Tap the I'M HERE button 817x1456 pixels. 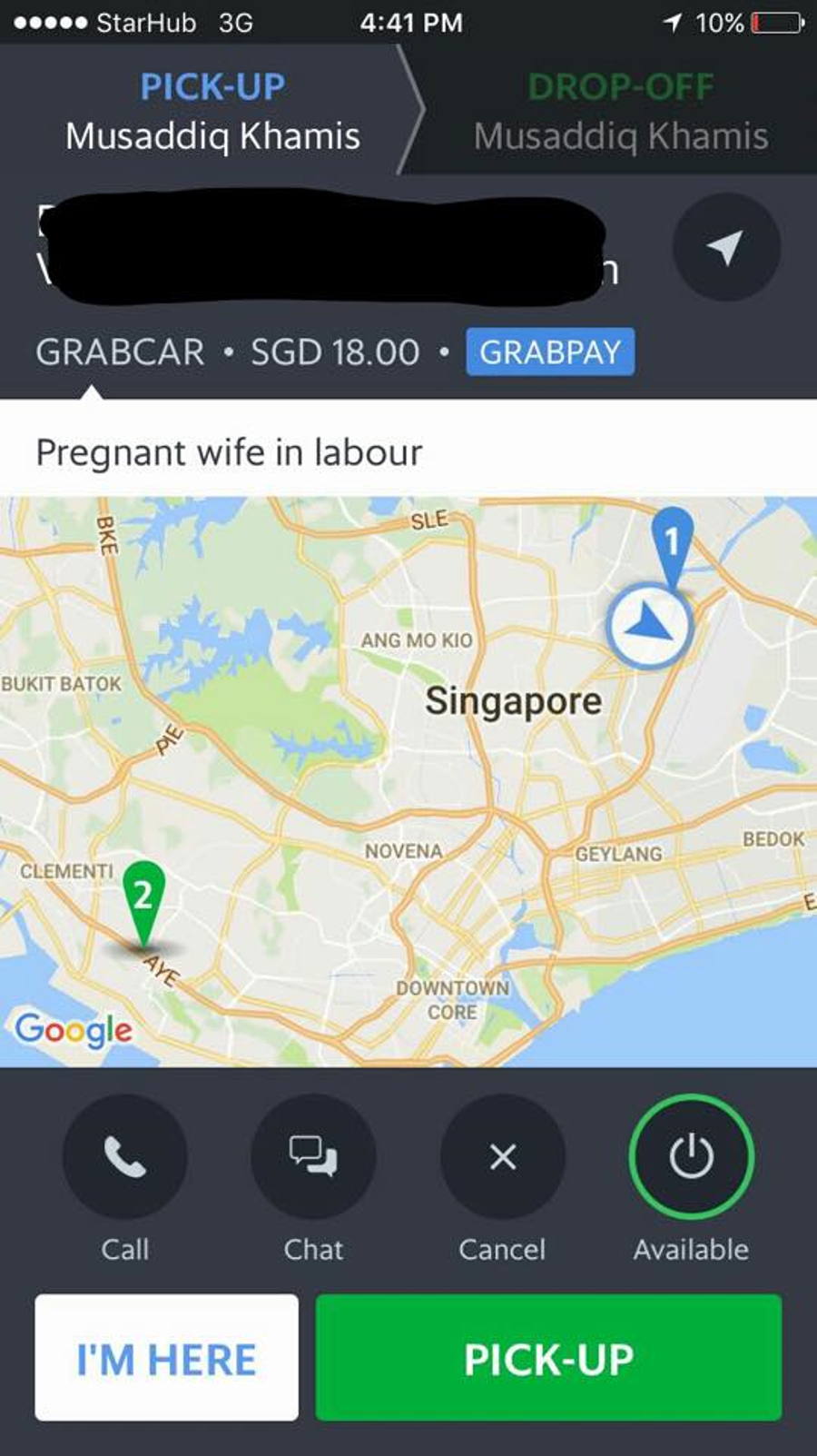(x=167, y=1357)
